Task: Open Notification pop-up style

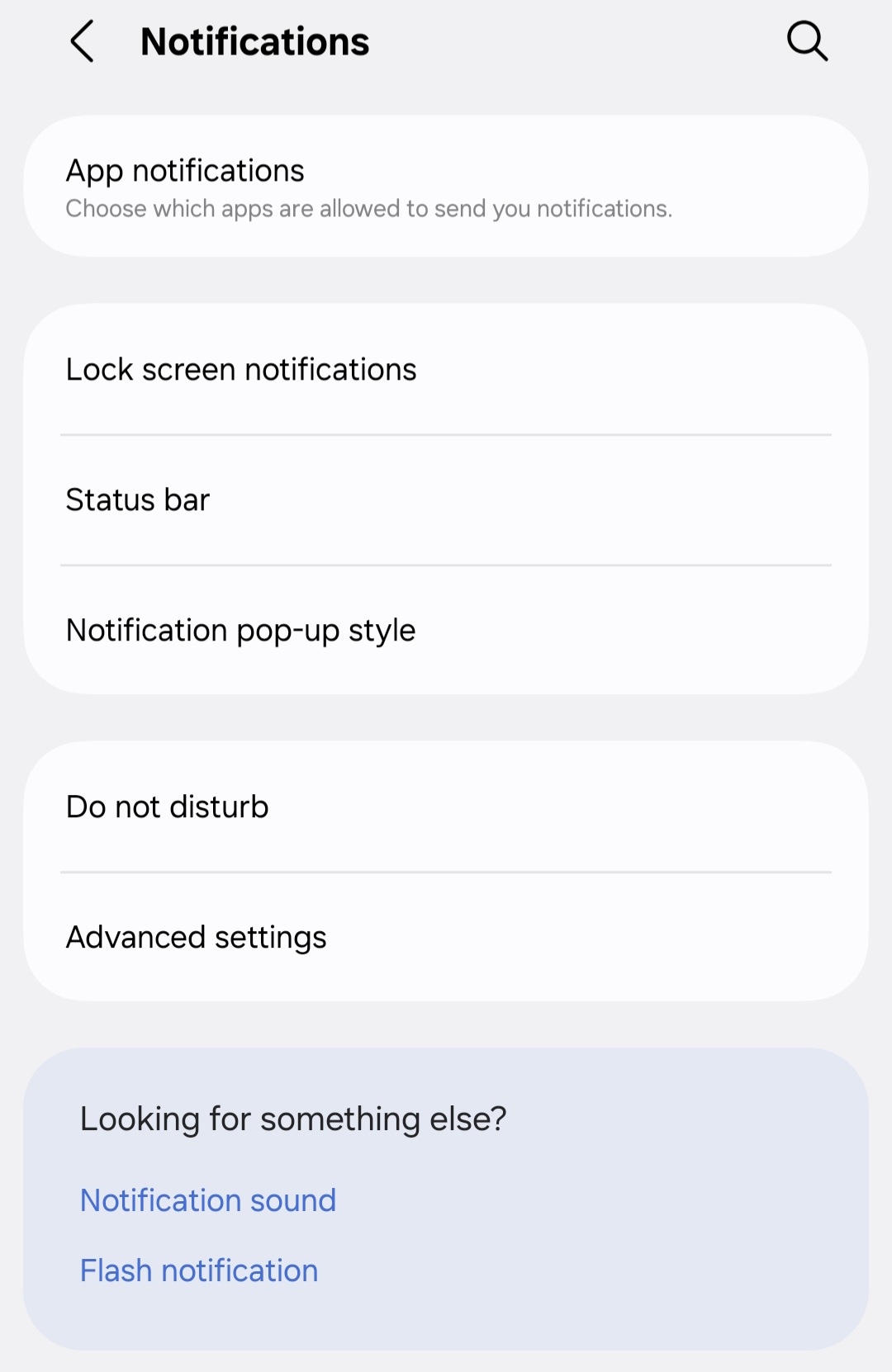Action: (x=446, y=631)
